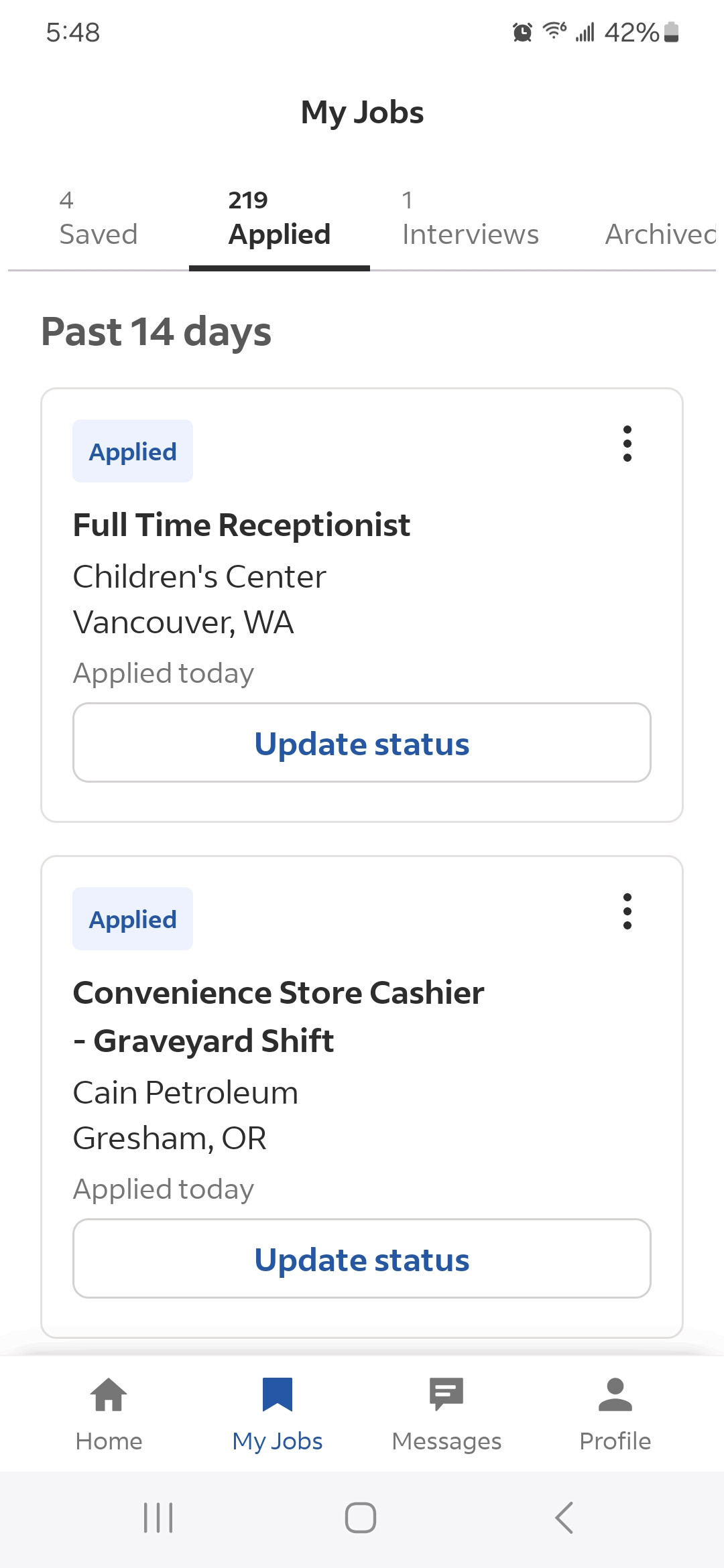Switch to the Saved tab
Image resolution: width=724 pixels, height=1568 pixels.
99,219
